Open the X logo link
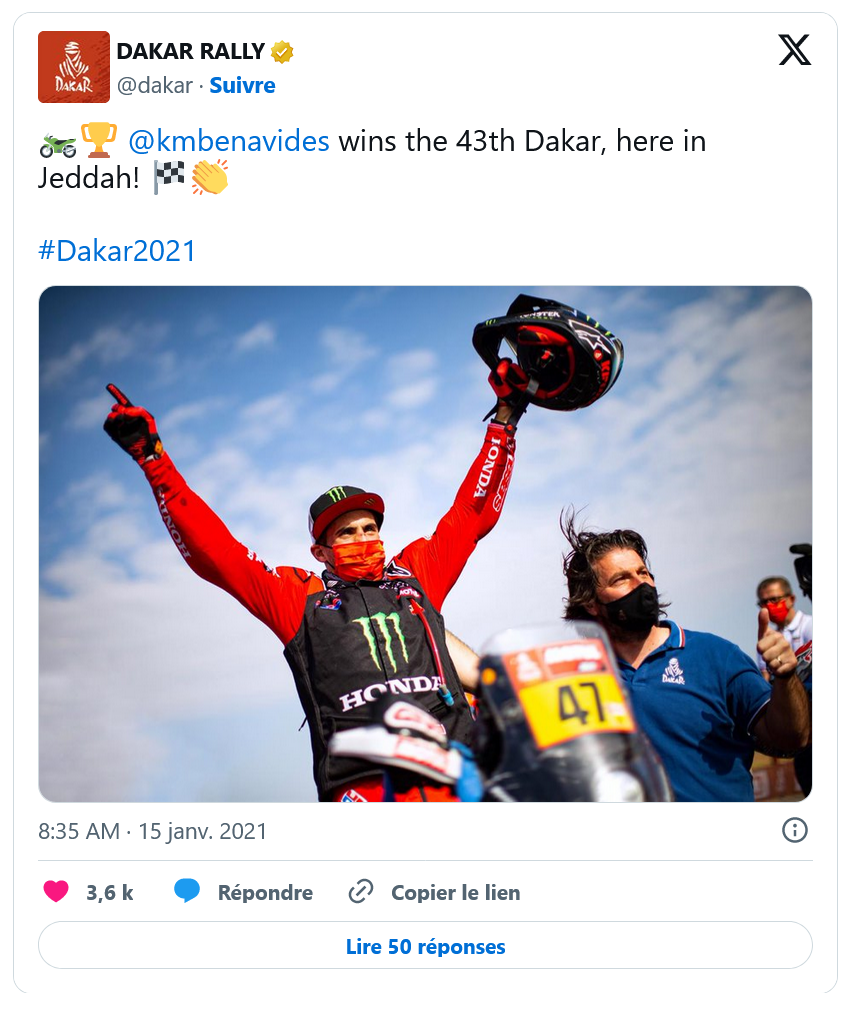 pos(794,49)
